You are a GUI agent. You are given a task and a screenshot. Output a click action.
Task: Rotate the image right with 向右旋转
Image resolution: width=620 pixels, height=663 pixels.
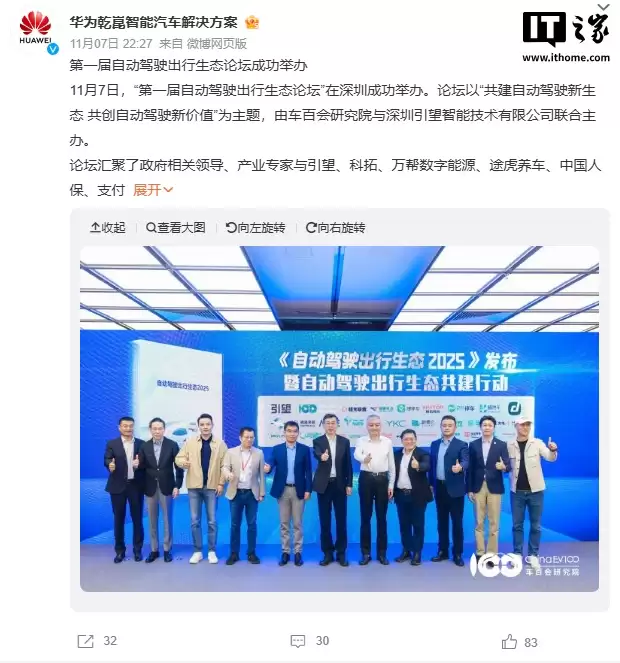coord(335,228)
